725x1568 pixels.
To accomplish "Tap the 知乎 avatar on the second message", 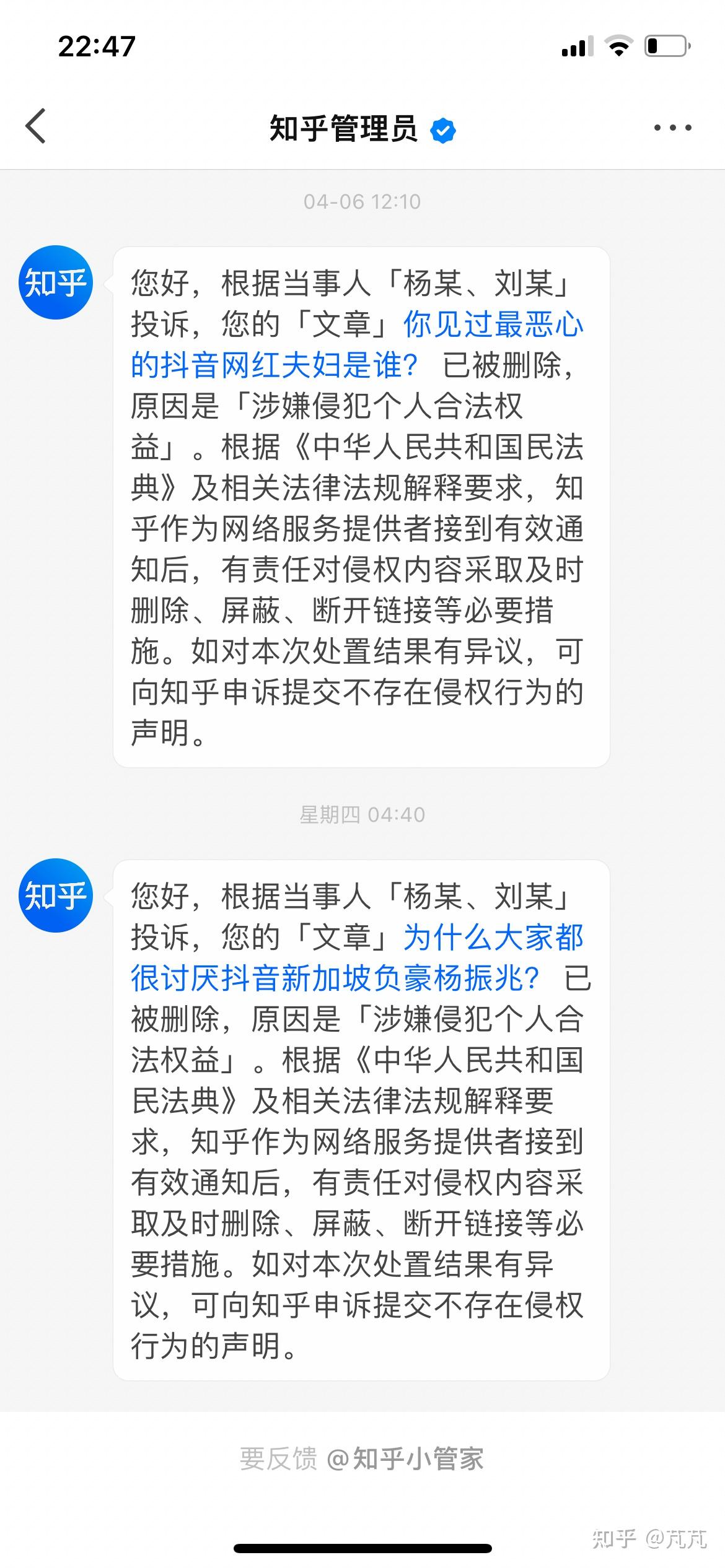I will [56, 894].
